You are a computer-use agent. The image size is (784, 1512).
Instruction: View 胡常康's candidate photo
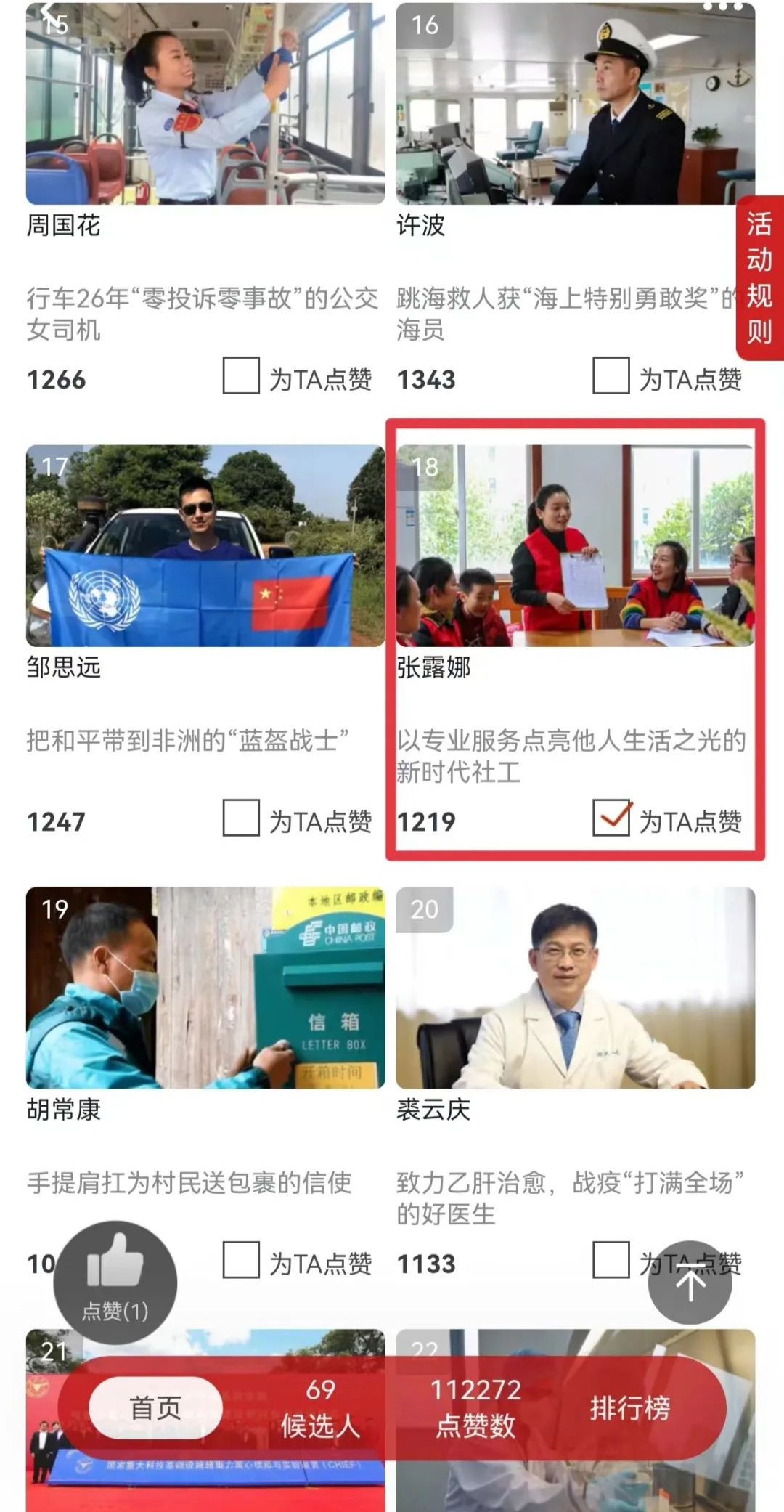pos(205,988)
